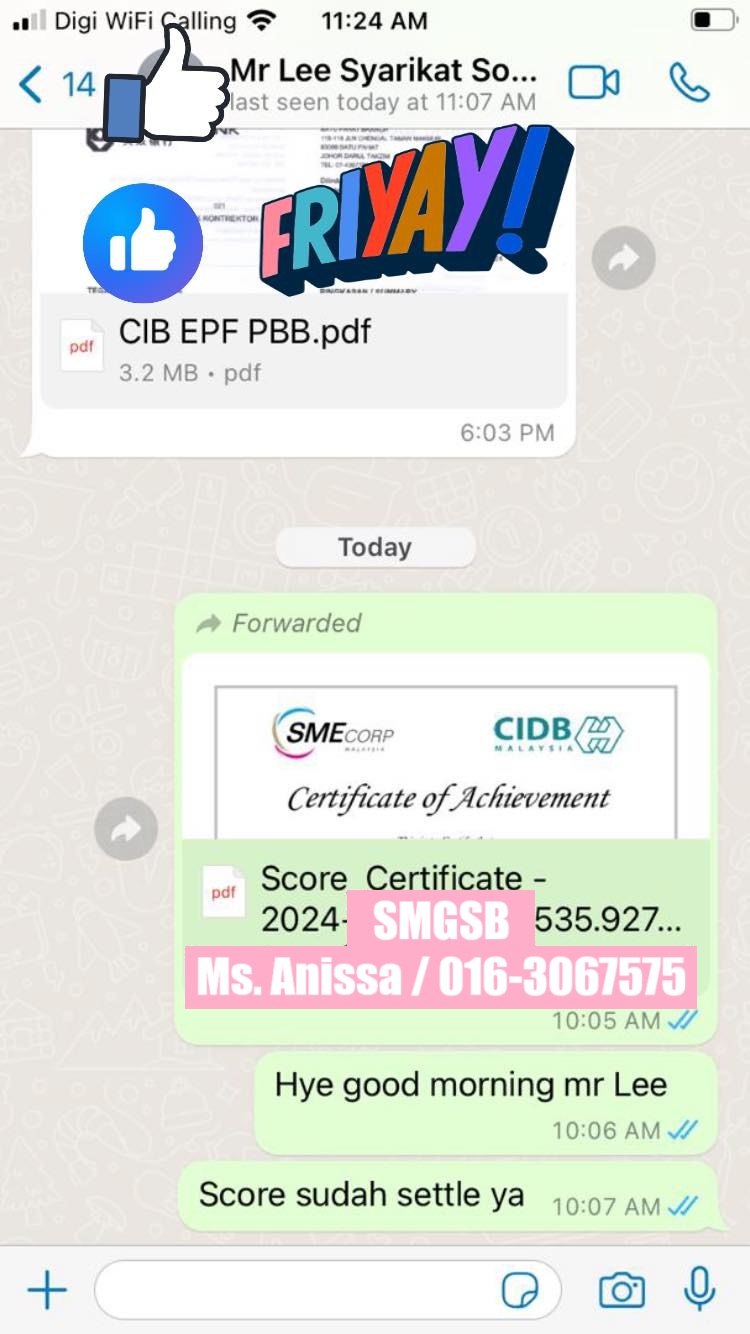Image resolution: width=750 pixels, height=1334 pixels.
Task: Go back to the chats list
Action: 32,85
